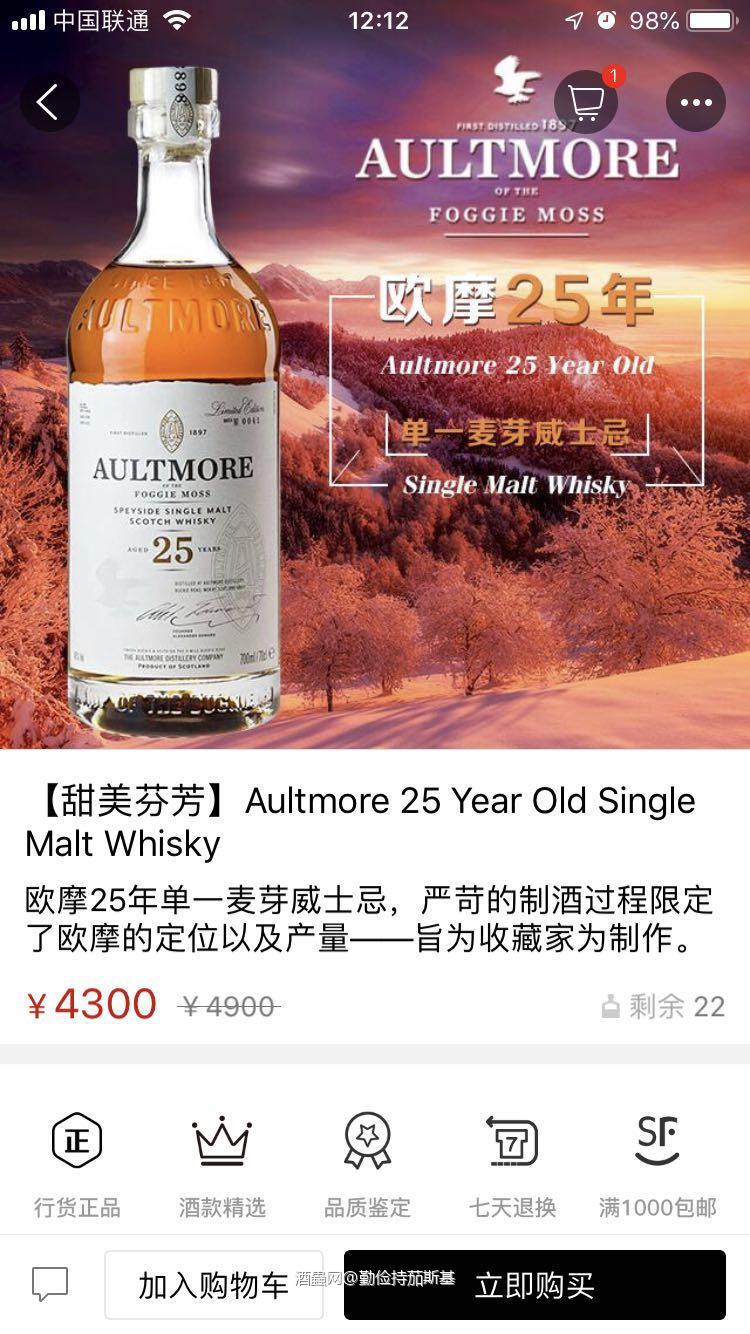The image size is (750, 1334).
Task: Select the crown icon above 酒款精选
Action: point(222,1139)
